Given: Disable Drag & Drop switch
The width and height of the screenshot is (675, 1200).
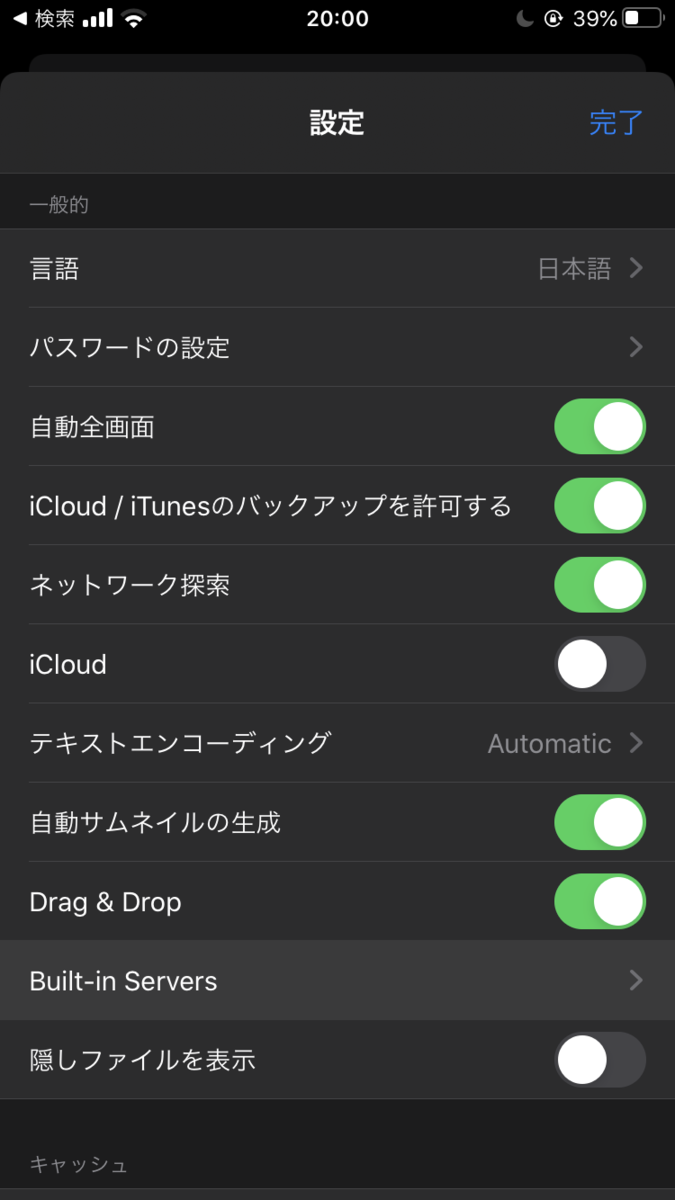Looking at the screenshot, I should 599,902.
